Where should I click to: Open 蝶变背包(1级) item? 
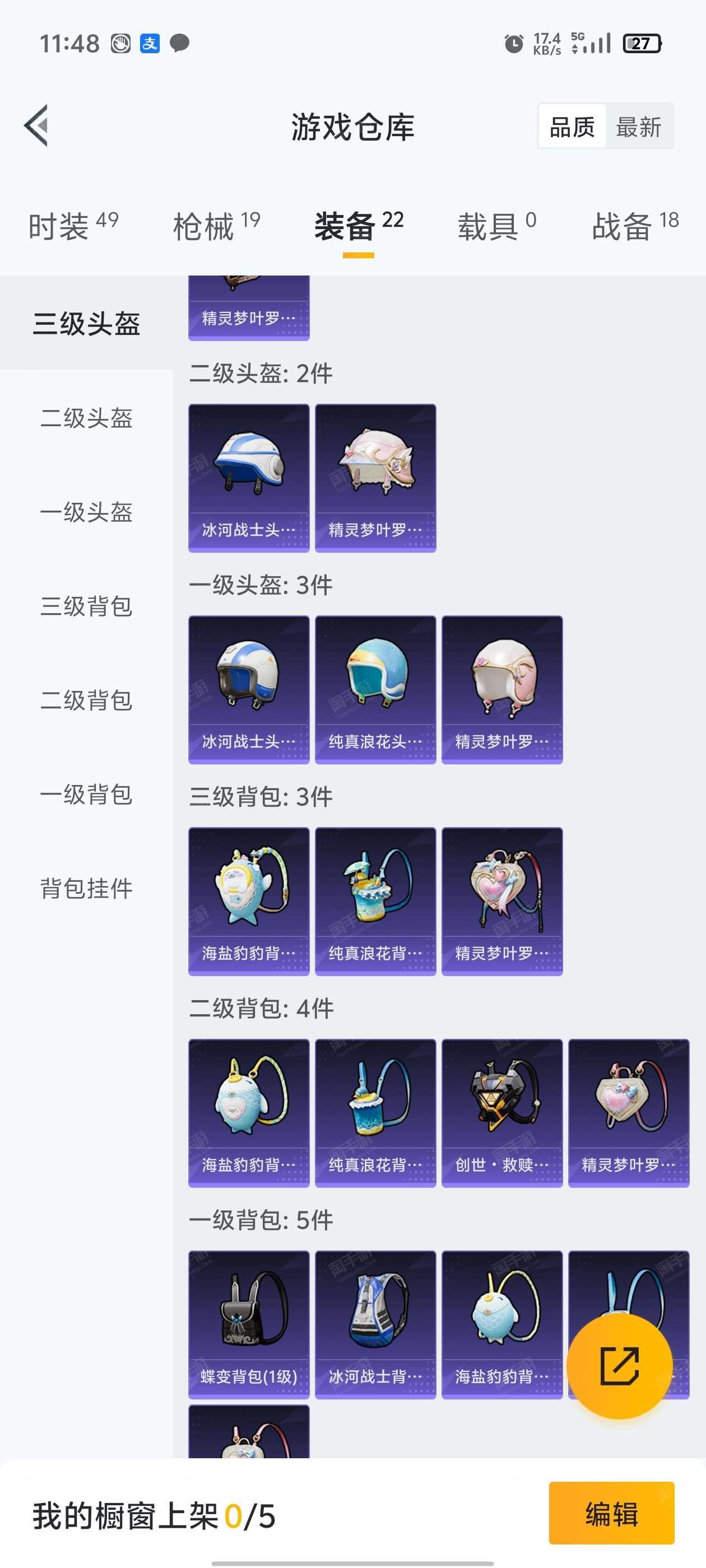pyautogui.click(x=249, y=1324)
